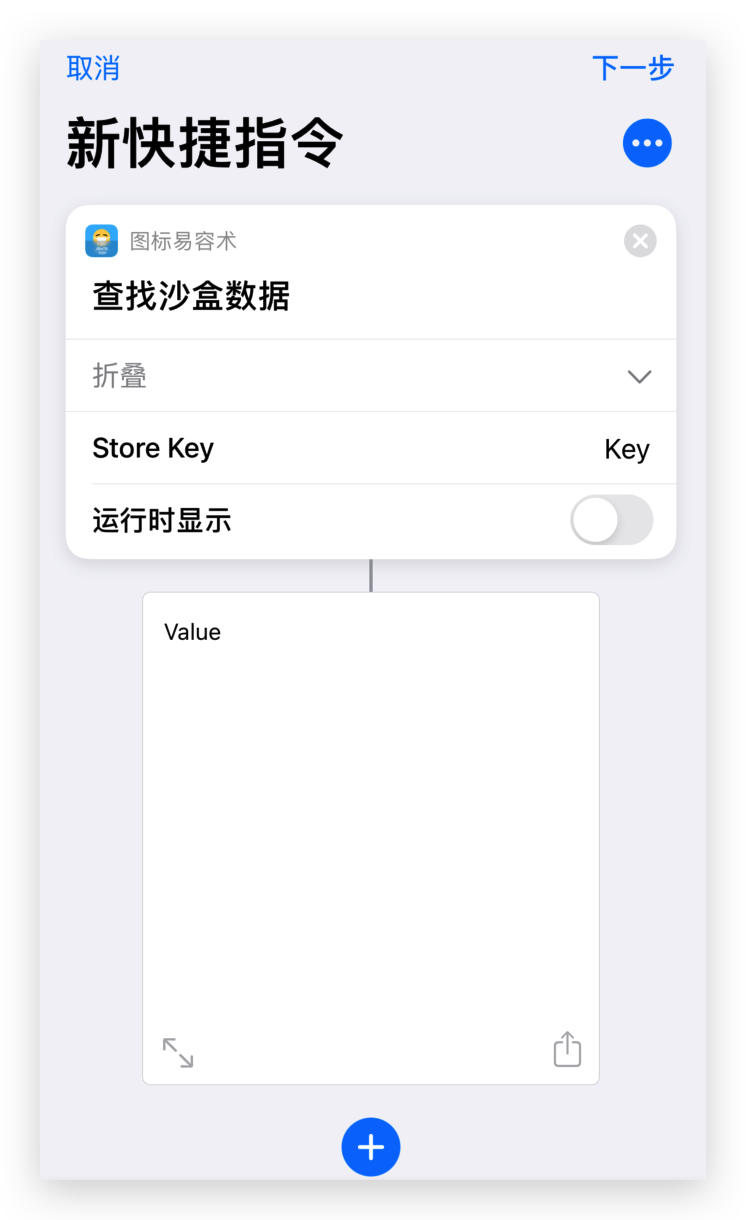This screenshot has height=1220, width=746.
Task: Tap 取消 to cancel the shortcut
Action: coord(93,68)
